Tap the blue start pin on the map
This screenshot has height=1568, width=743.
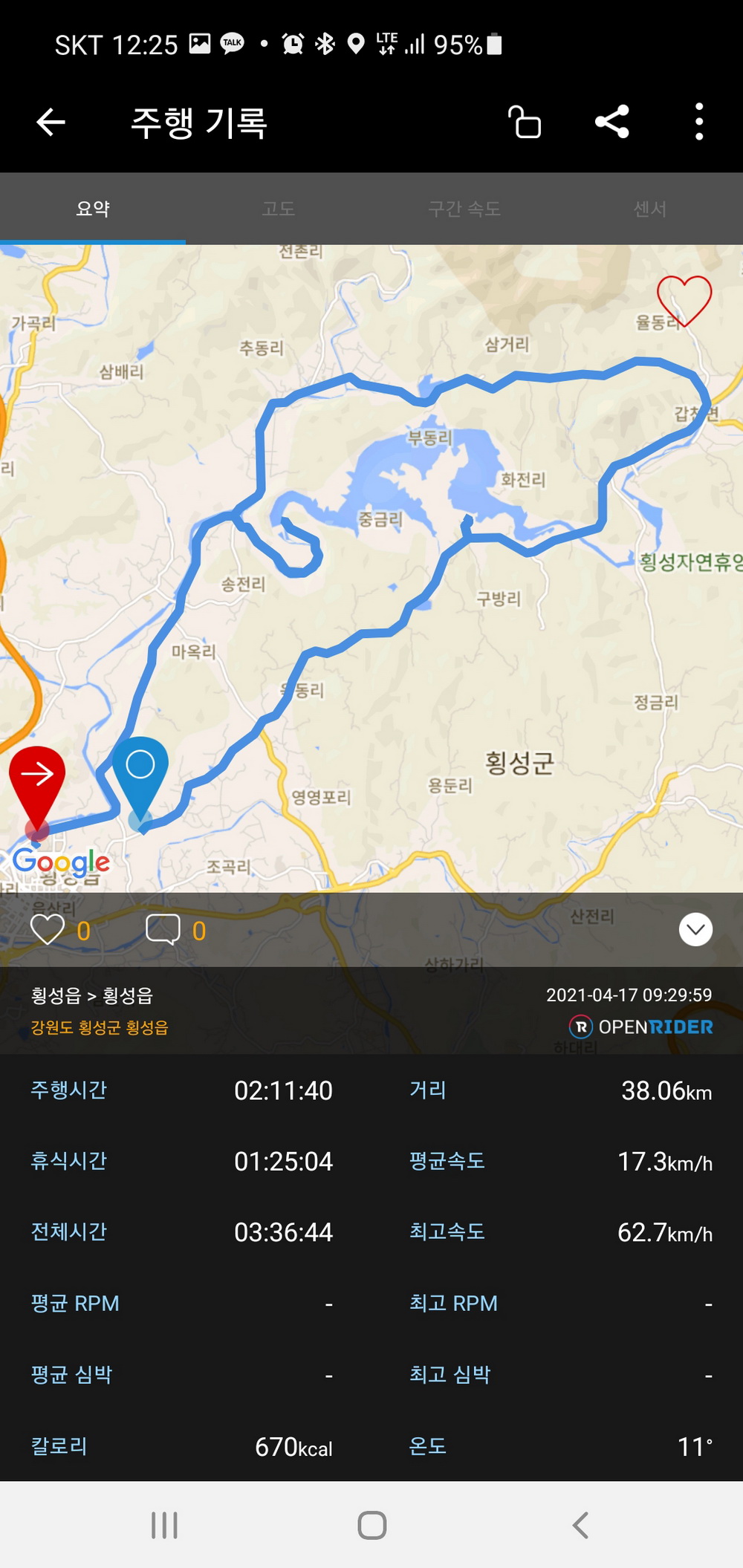pos(140,772)
